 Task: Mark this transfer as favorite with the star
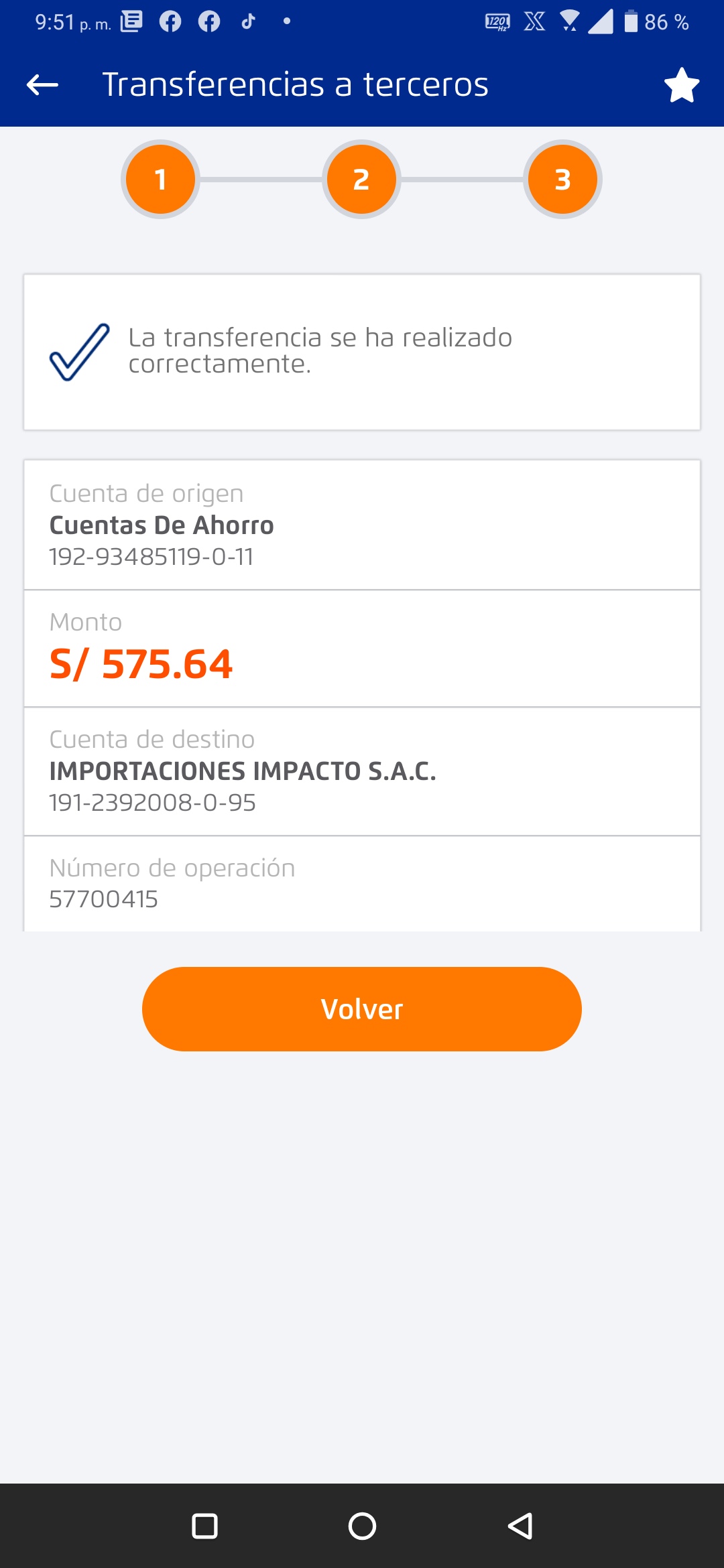681,85
